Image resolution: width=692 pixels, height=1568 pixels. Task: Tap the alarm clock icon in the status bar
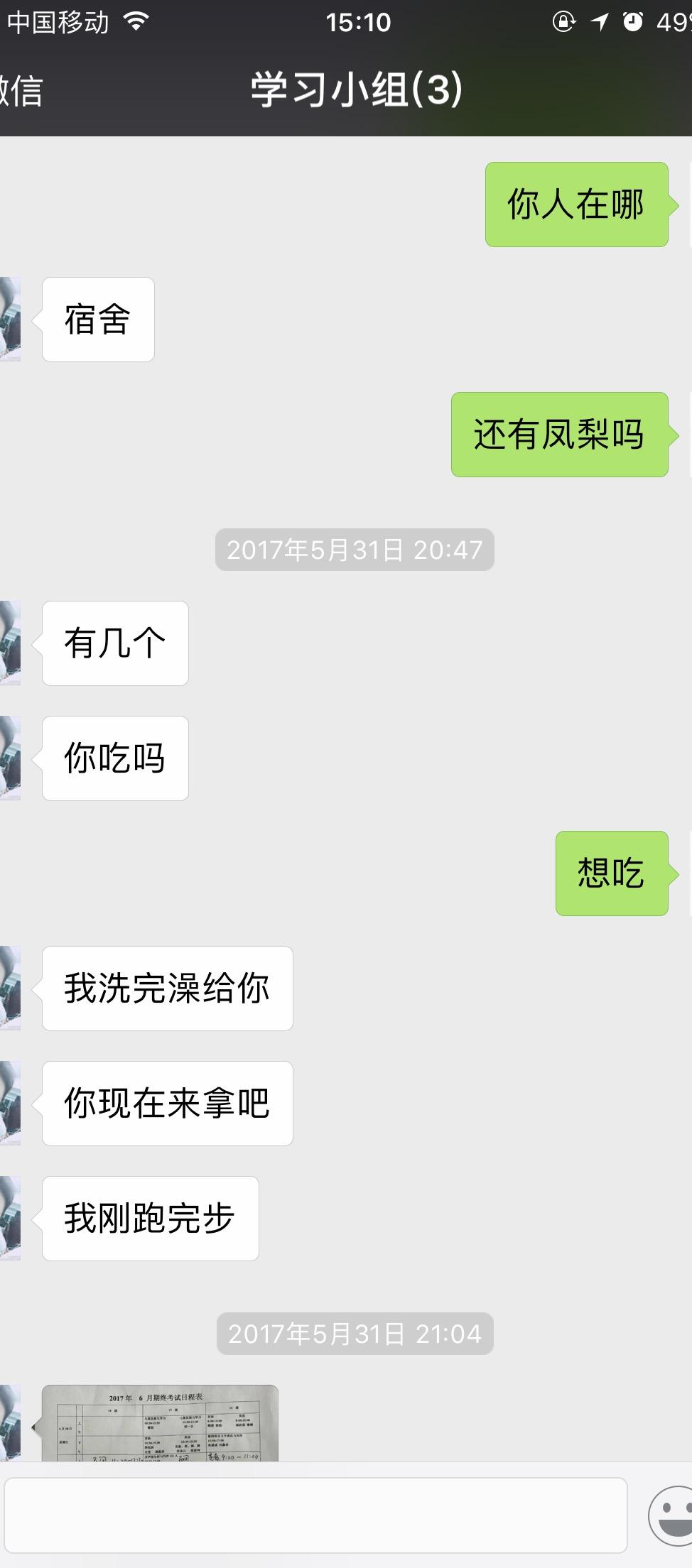634,21
